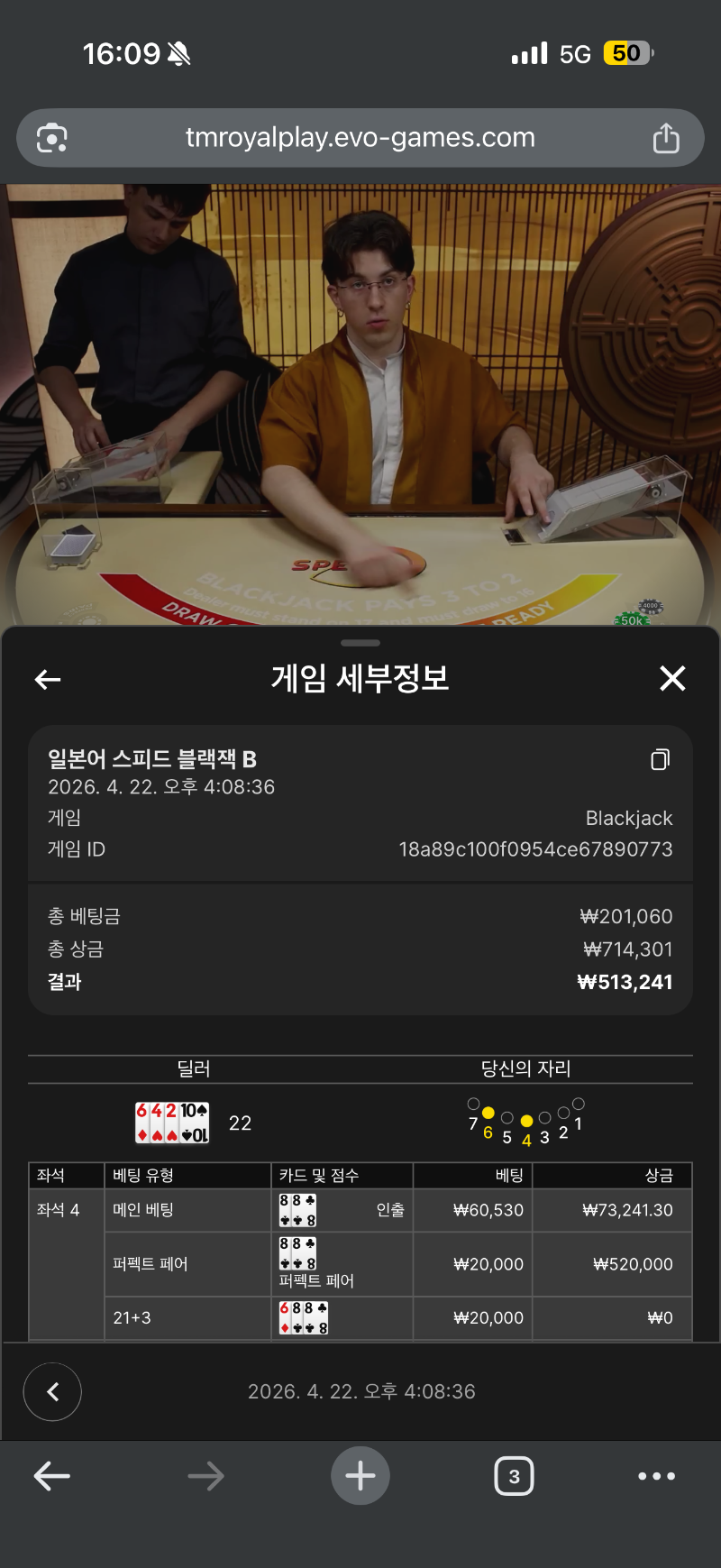This screenshot has height=1568, width=721.
Task: Open a new browser tab
Action: point(360,1476)
